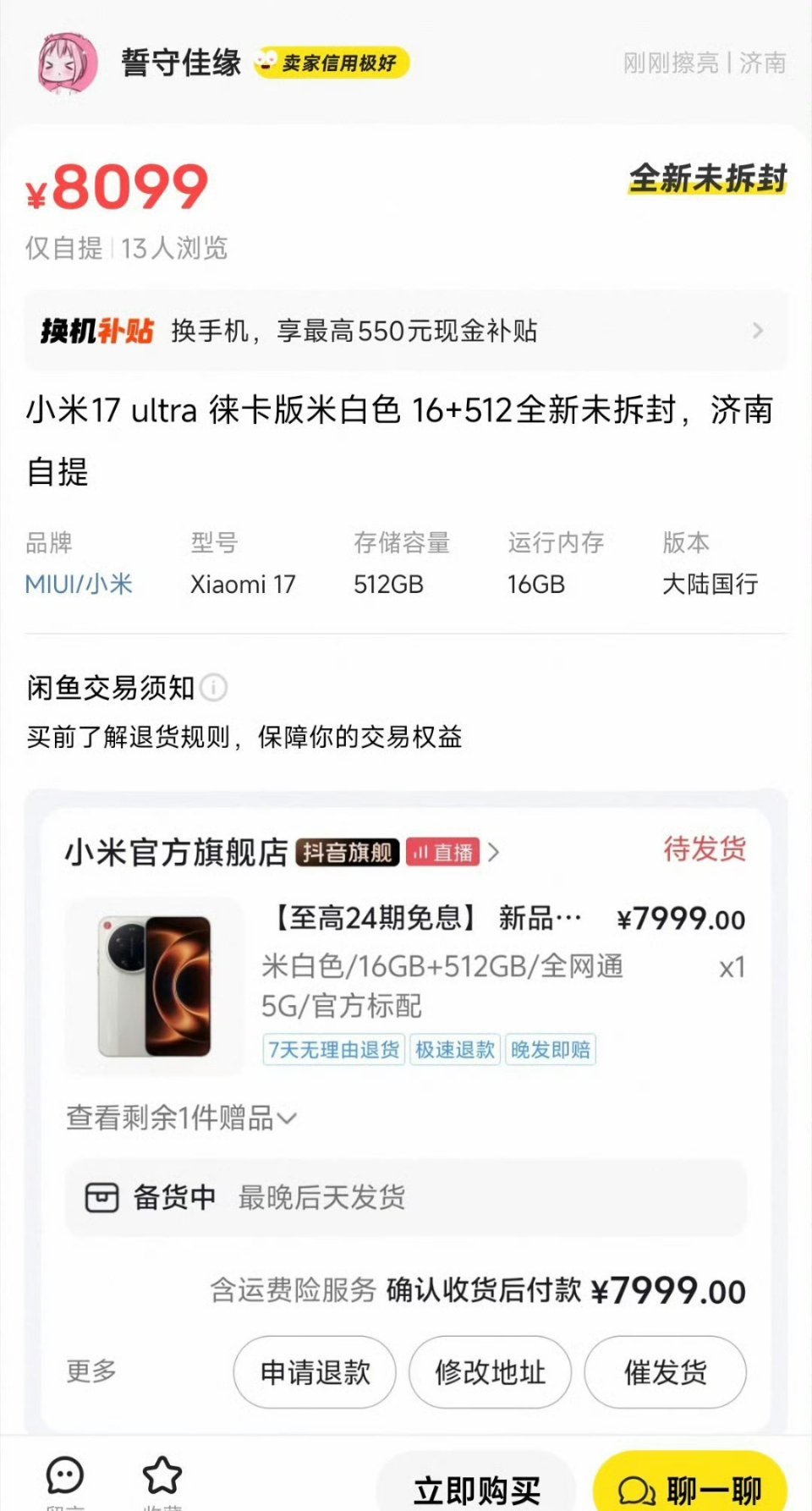Click the 抖音旗舰 store badge
The height and width of the screenshot is (1511, 812).
(x=348, y=853)
